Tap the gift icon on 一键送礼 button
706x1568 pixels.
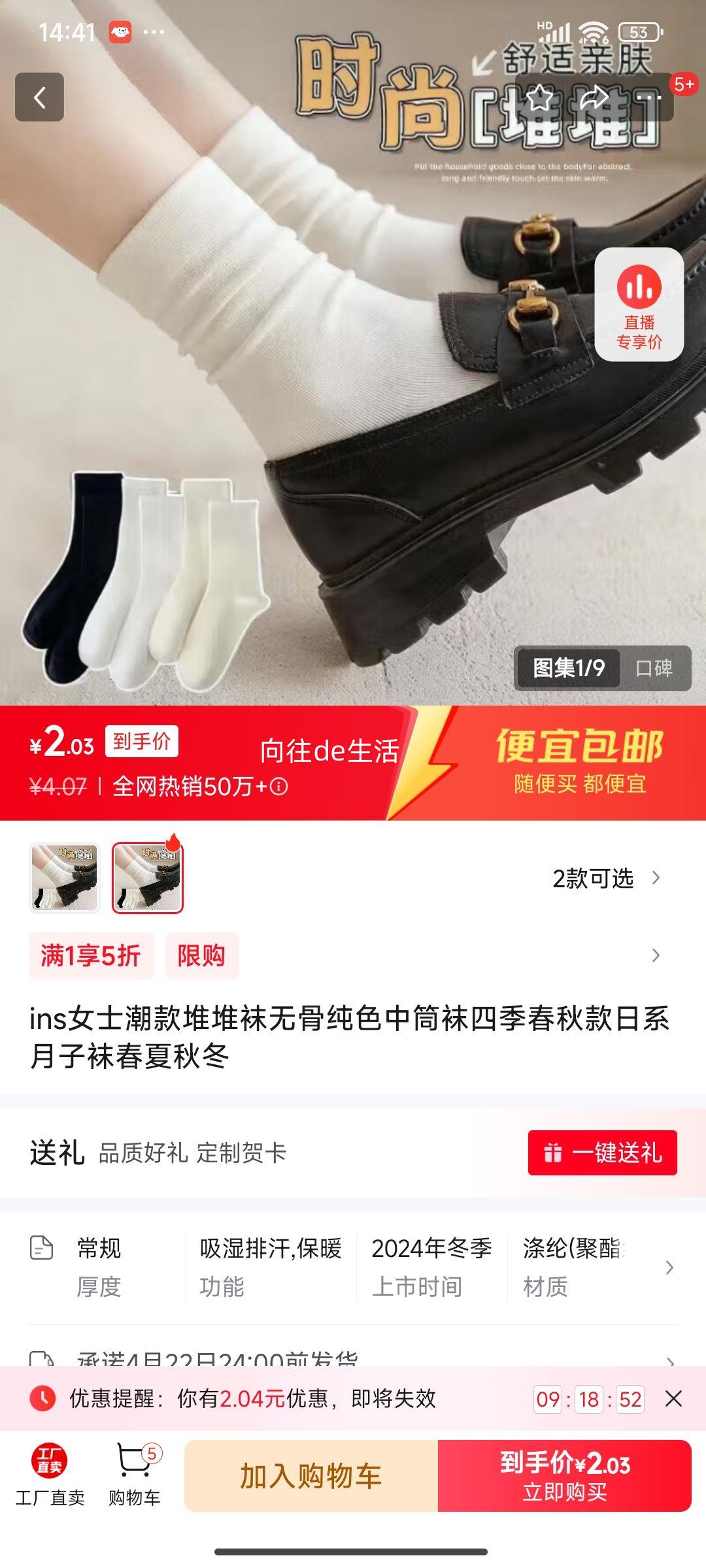552,1152
